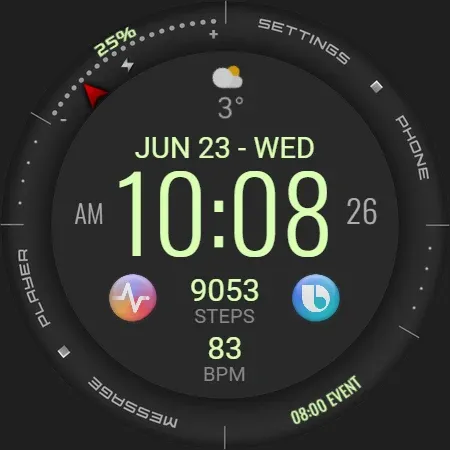450x450 pixels.
Task: Open the weather complication showing 3°
Action: tap(228, 93)
